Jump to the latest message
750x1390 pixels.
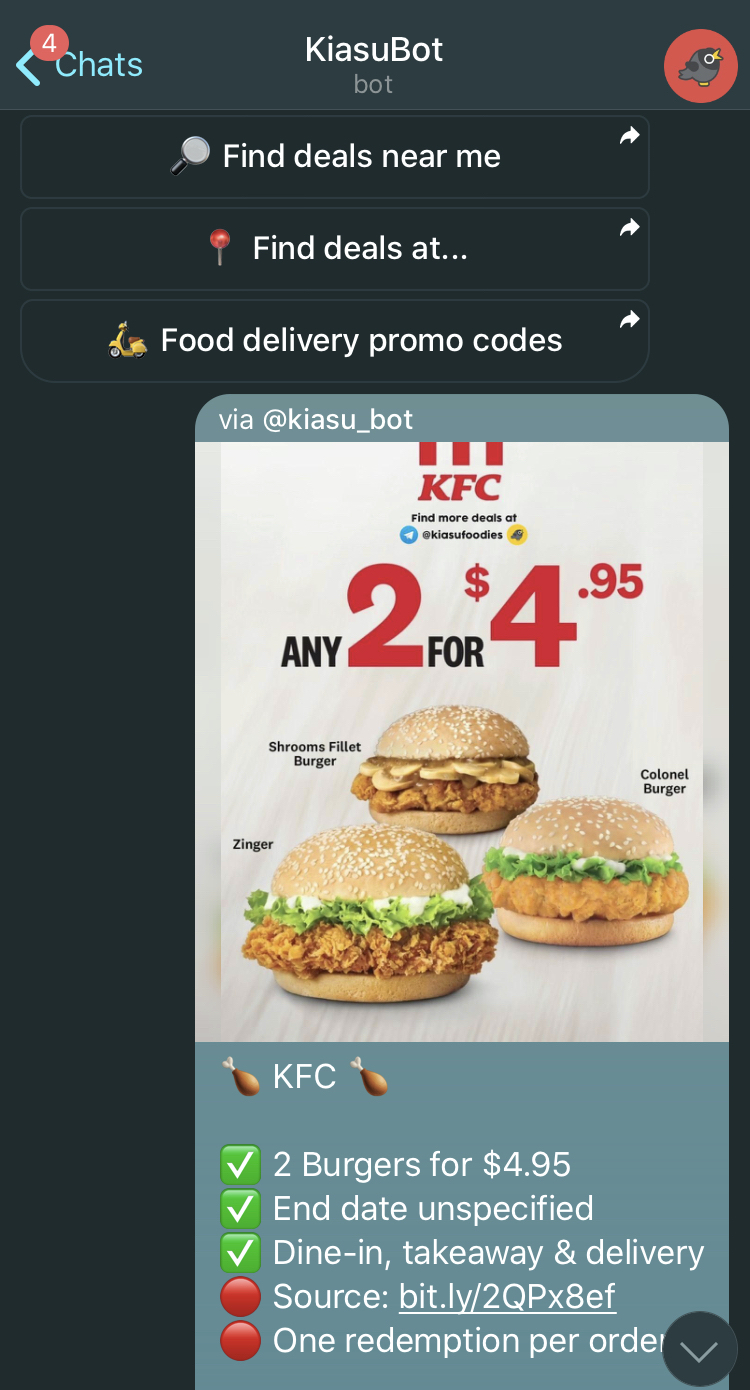point(699,1350)
